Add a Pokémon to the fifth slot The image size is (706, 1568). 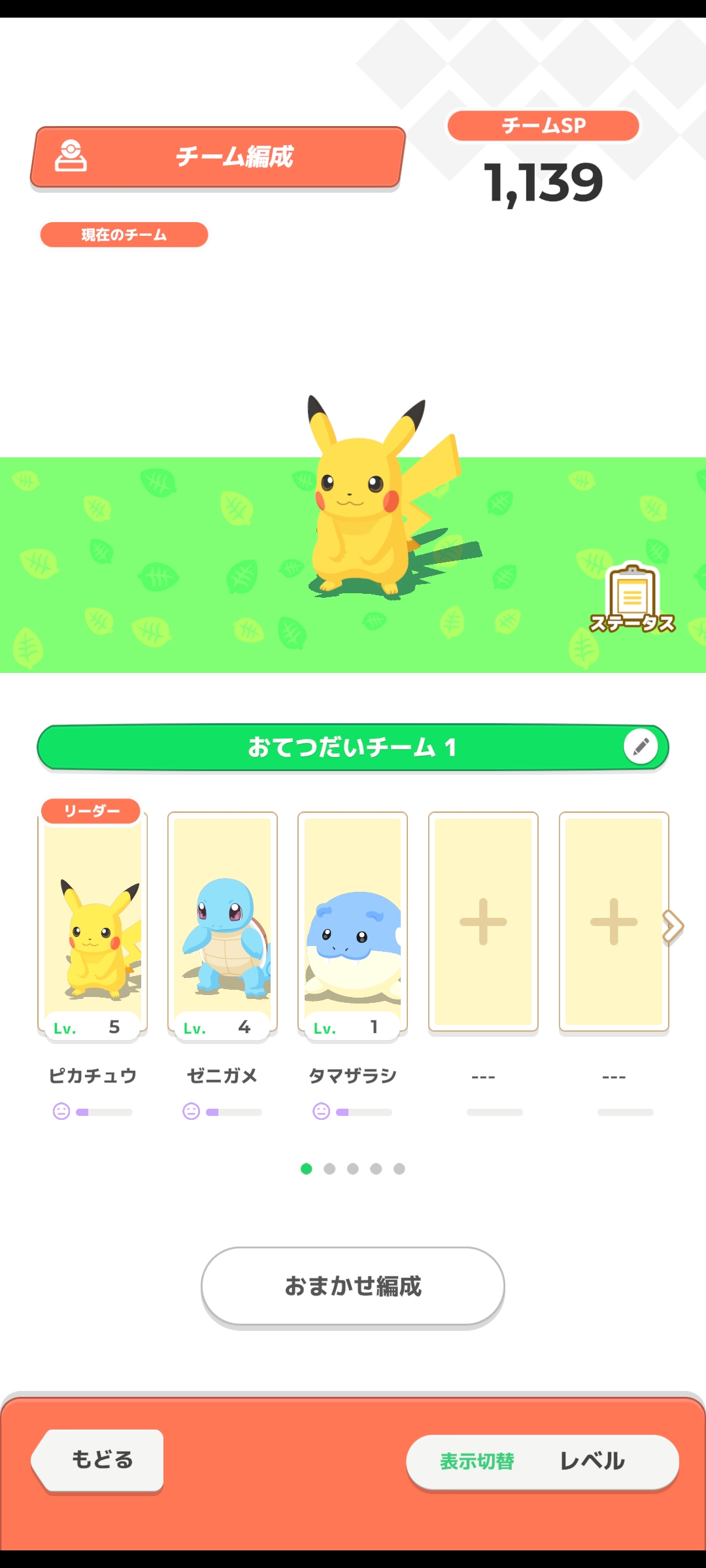(x=613, y=922)
